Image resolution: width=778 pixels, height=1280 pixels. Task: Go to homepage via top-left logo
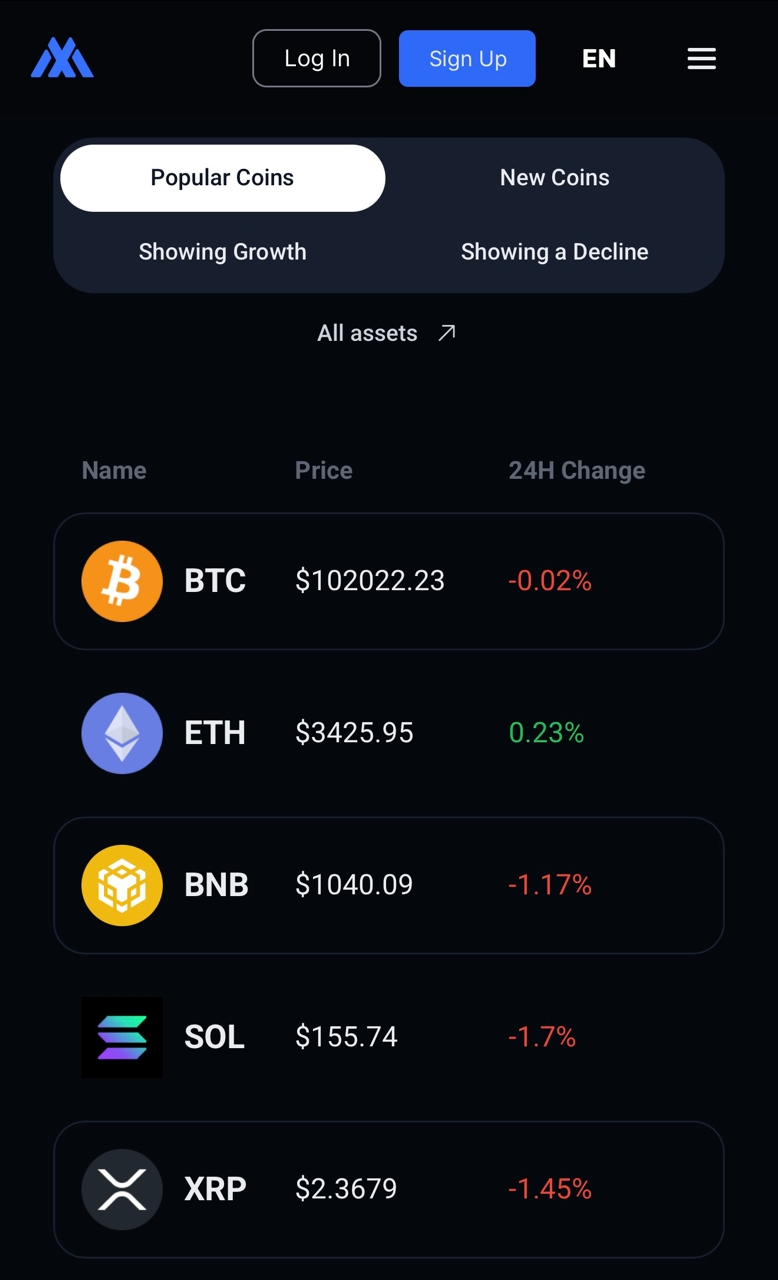point(62,59)
